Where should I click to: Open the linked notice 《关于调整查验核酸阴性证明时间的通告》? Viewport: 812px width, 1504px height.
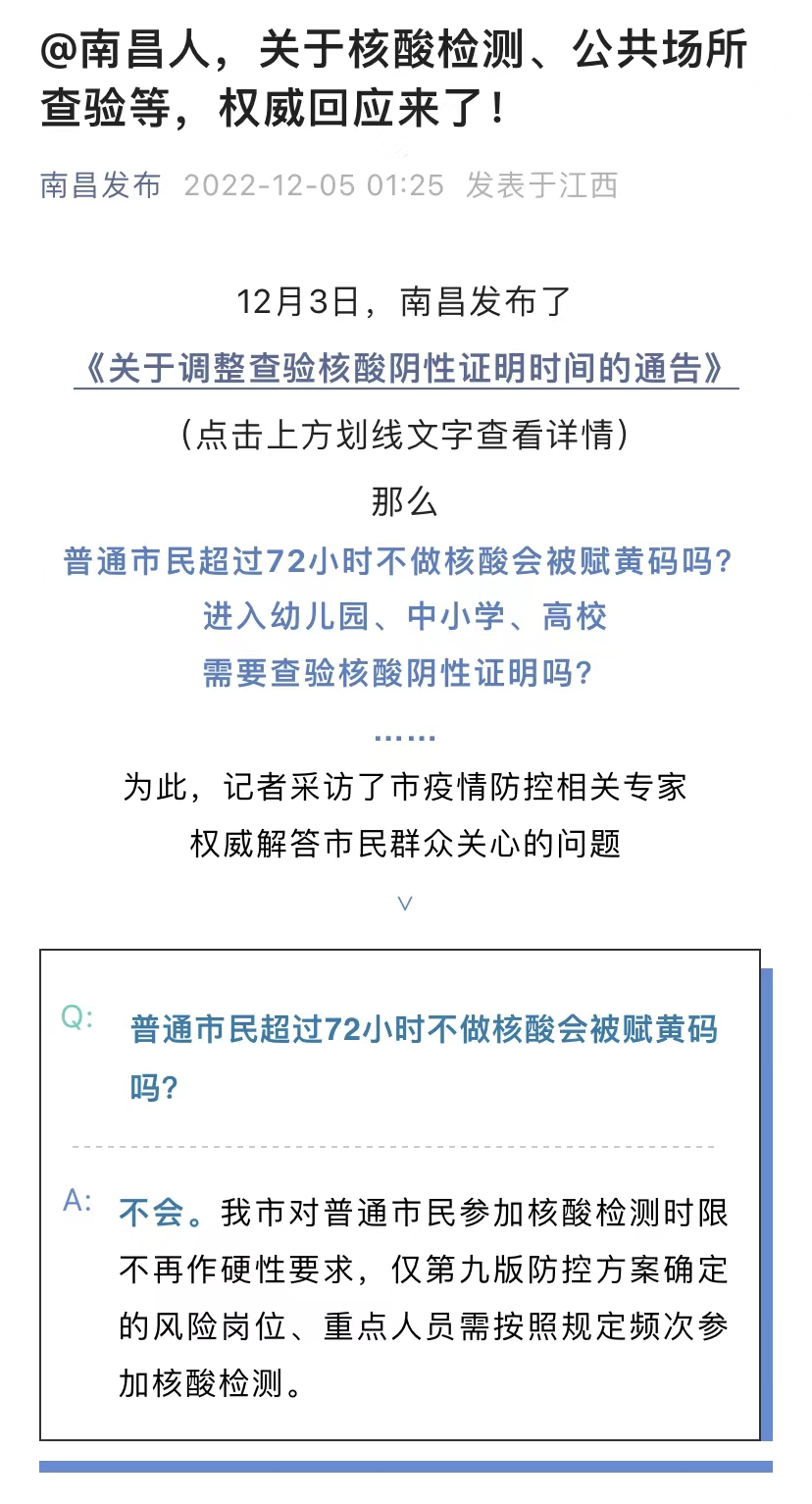tap(405, 368)
